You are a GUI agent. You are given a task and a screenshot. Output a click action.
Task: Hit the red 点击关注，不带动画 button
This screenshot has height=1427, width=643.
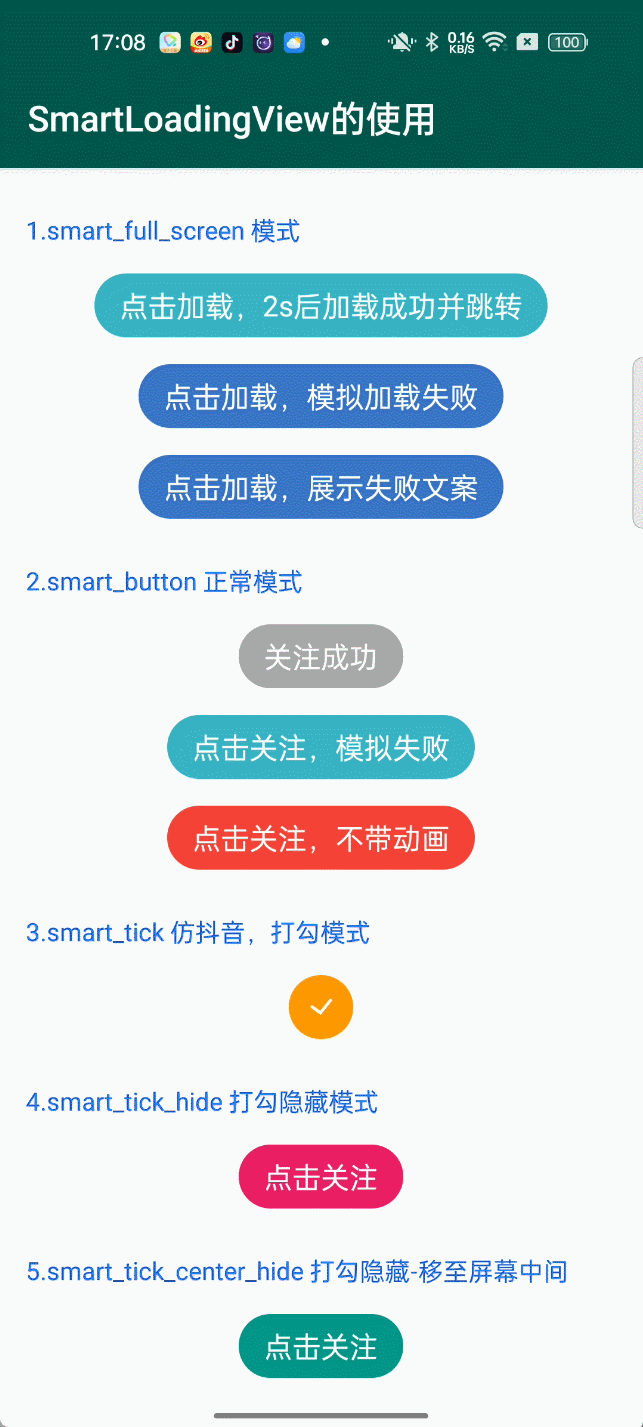[x=320, y=838]
